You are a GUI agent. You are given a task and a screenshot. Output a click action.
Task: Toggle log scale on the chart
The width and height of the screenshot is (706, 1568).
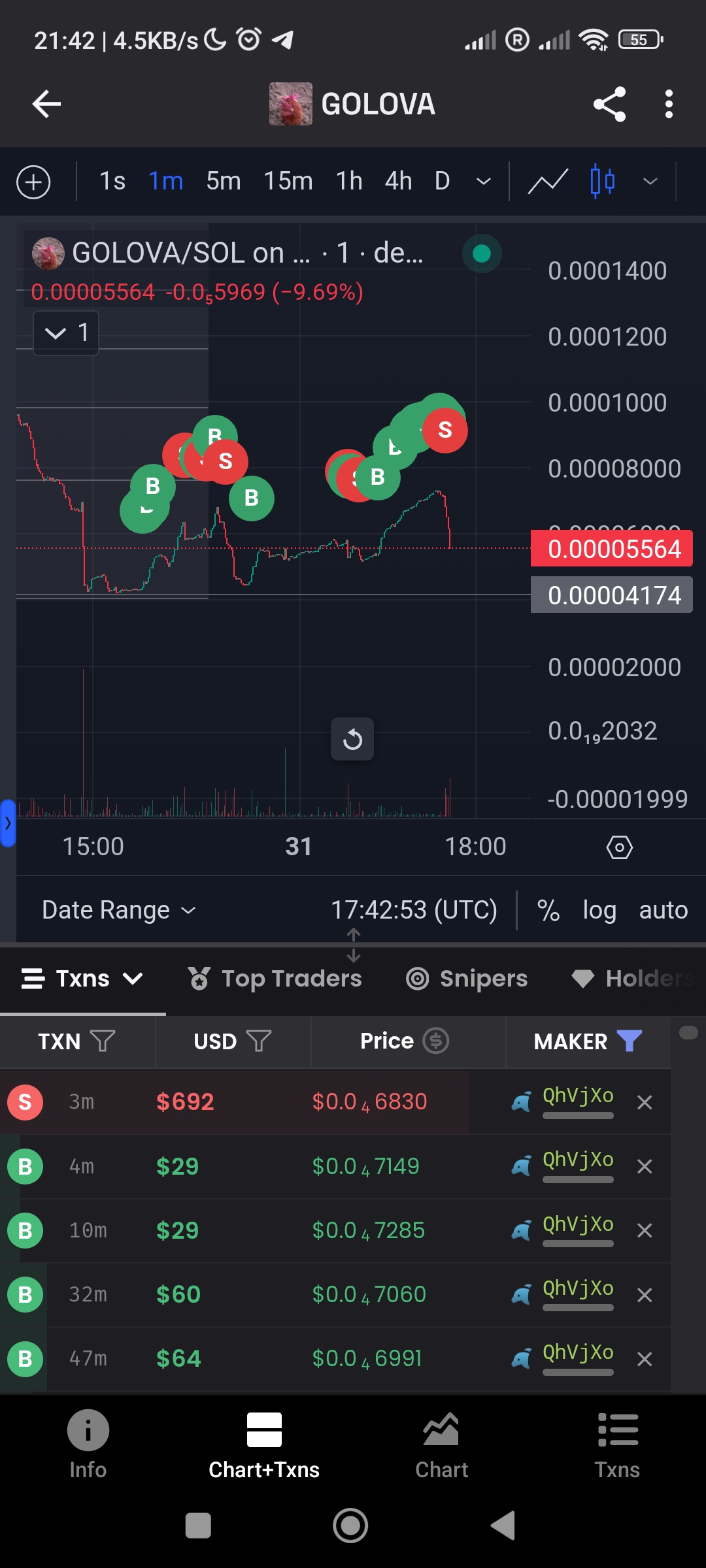click(x=599, y=910)
